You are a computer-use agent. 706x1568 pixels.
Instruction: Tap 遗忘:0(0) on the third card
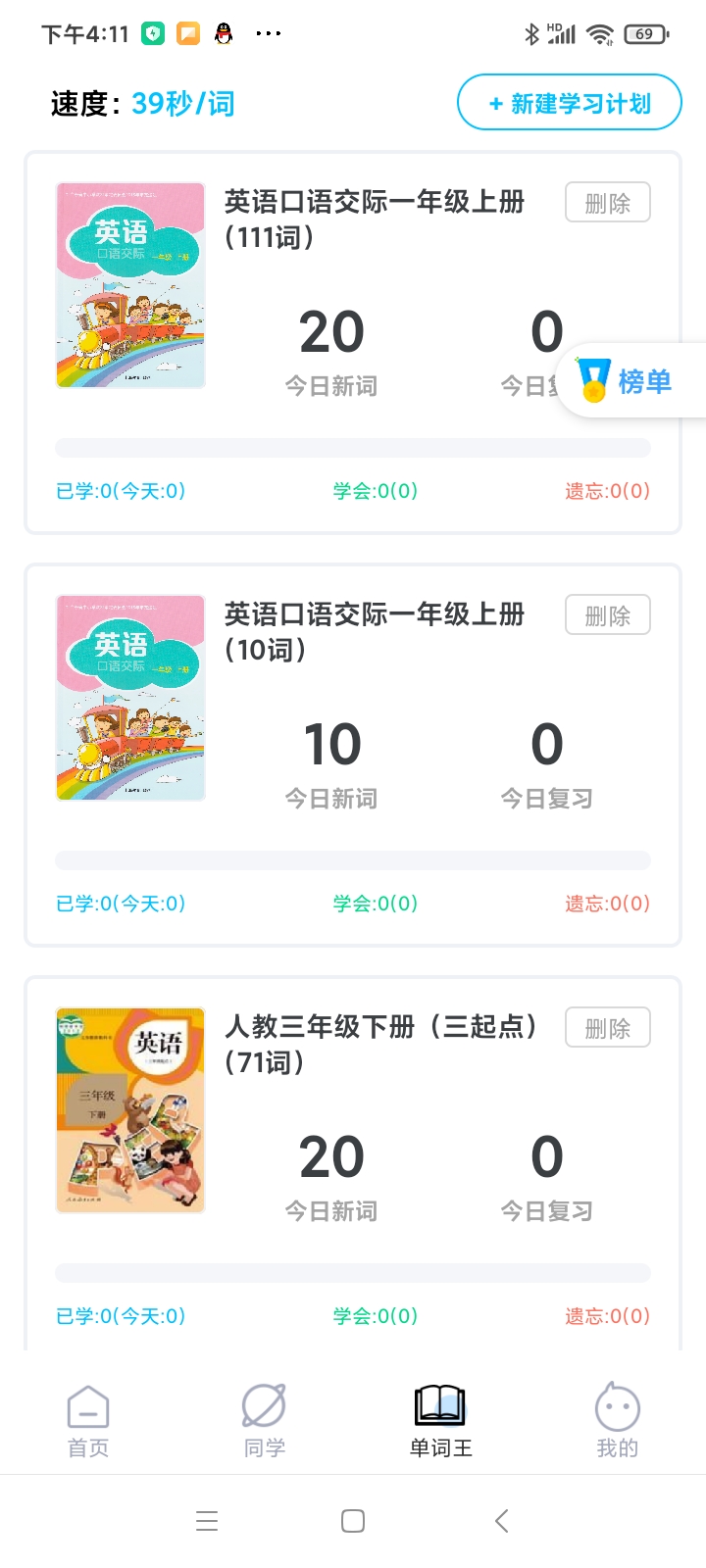tap(606, 1316)
